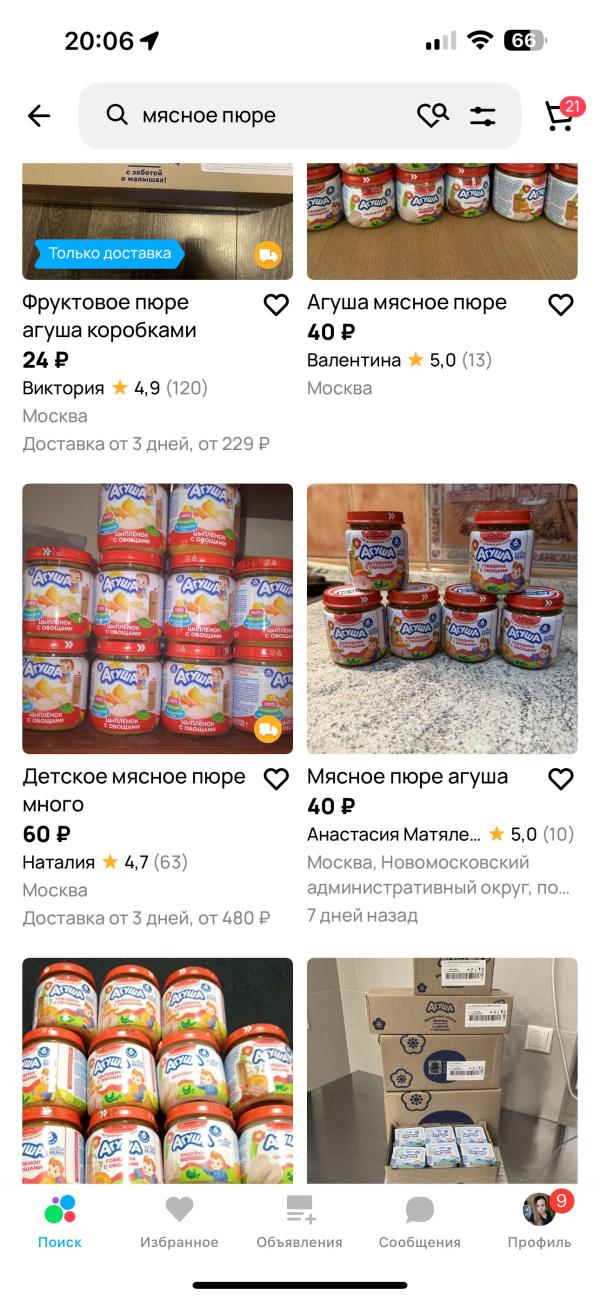
Task: Switch to the Избранное tab
Action: pos(179,1222)
